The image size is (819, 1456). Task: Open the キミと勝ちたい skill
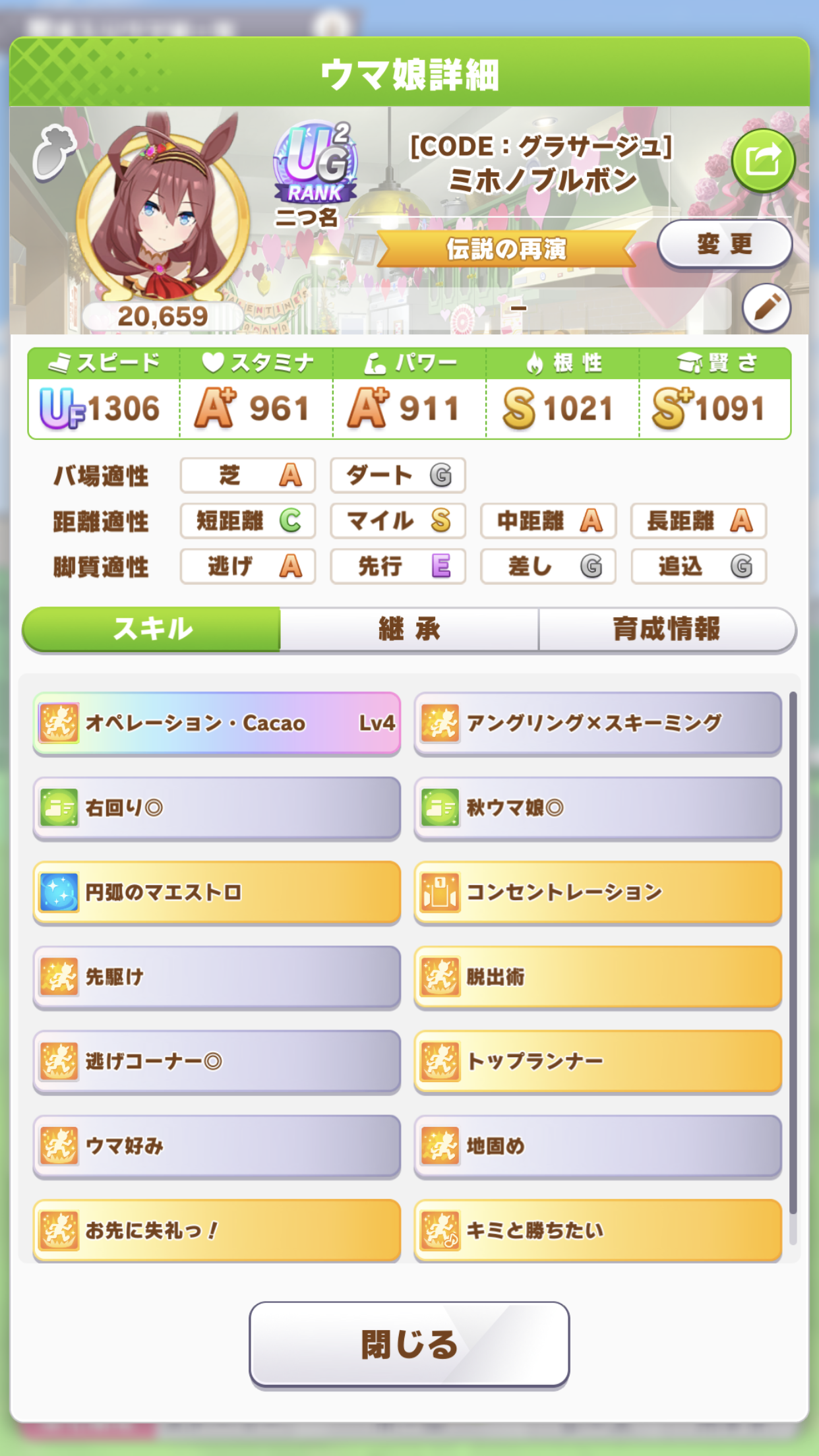pyautogui.click(x=597, y=1230)
